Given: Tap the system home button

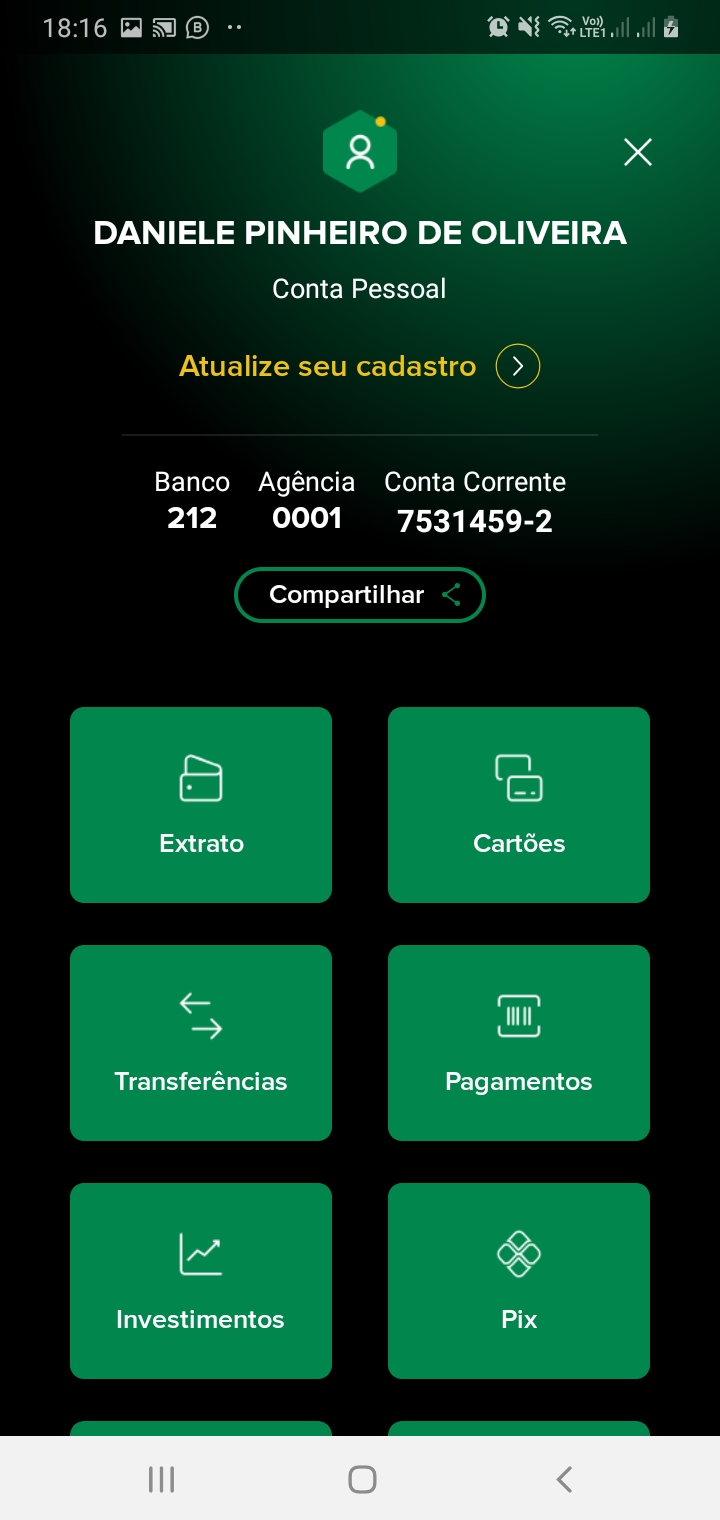Looking at the screenshot, I should (362, 1479).
